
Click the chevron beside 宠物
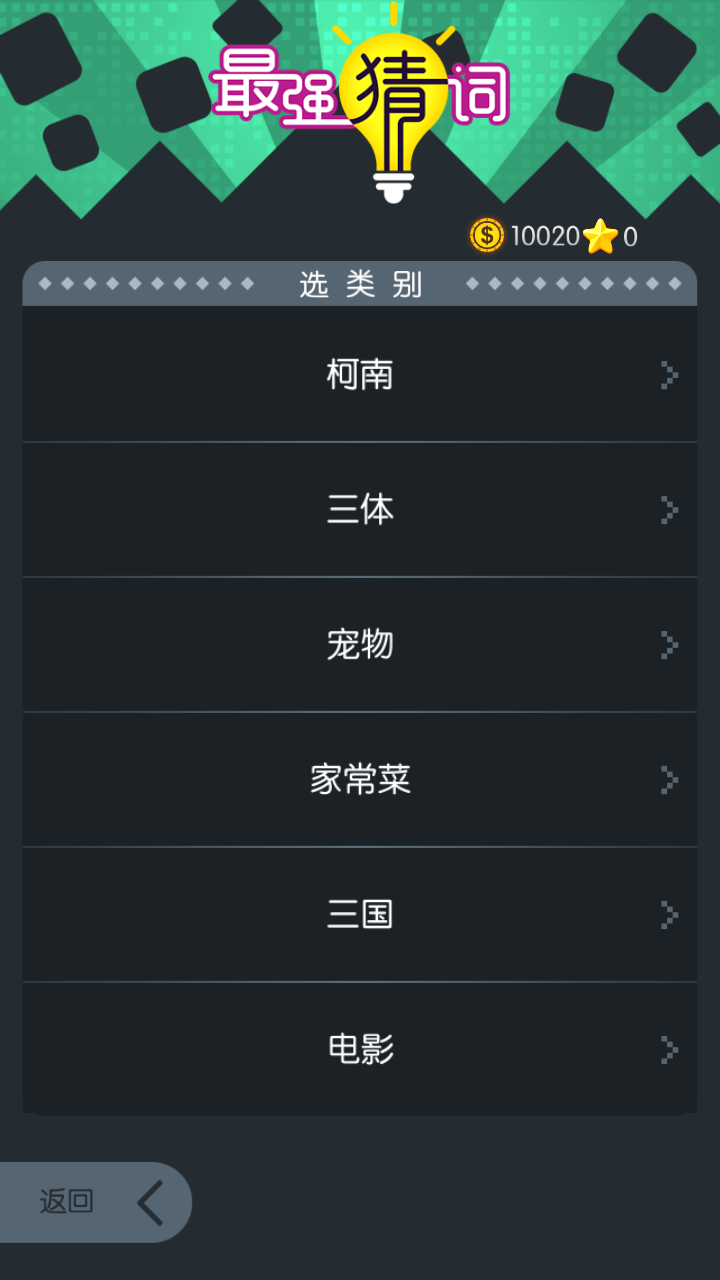click(x=668, y=644)
